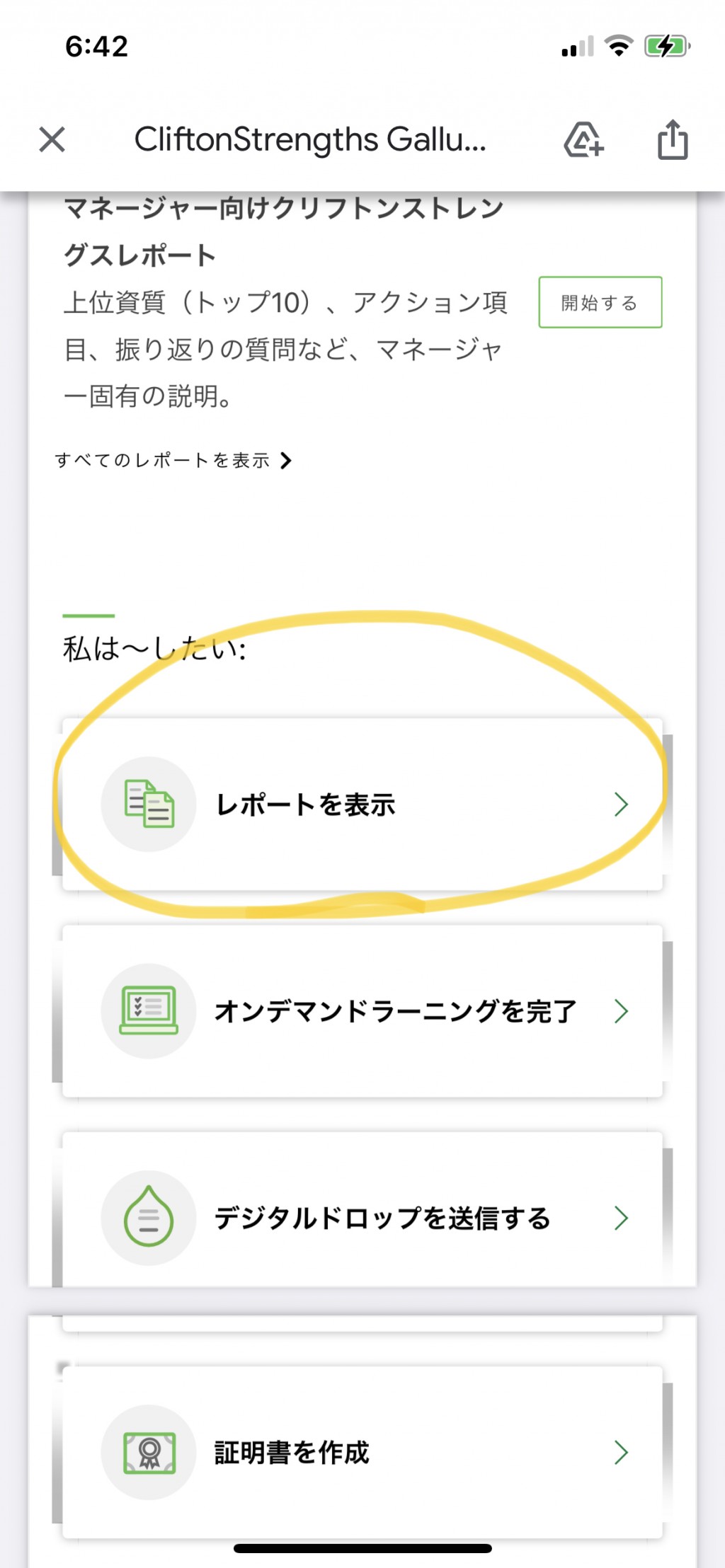The width and height of the screenshot is (725, 1568).
Task: Select オンデマンドラーニングを完了
Action: pyautogui.click(x=362, y=1011)
